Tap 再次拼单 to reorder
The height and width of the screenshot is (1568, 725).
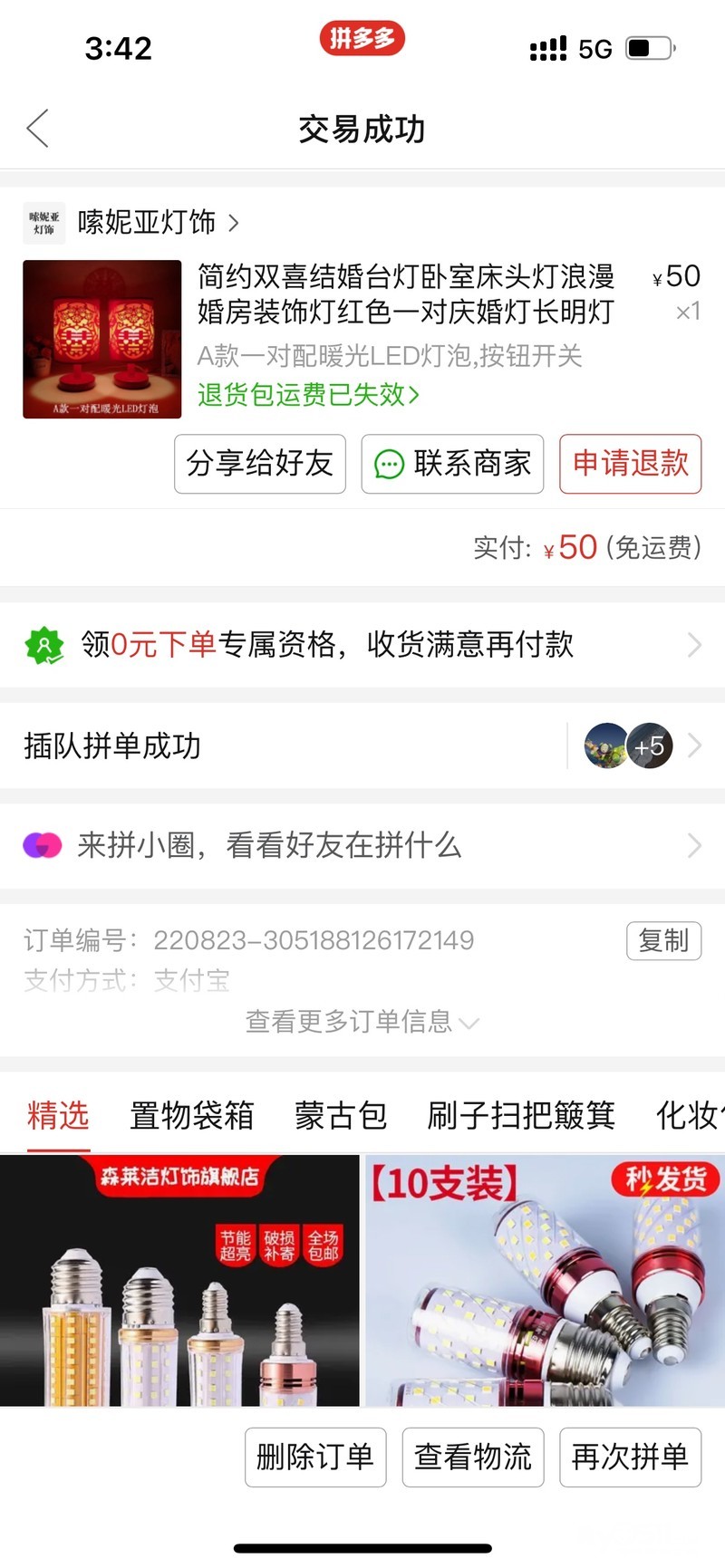point(630,1457)
